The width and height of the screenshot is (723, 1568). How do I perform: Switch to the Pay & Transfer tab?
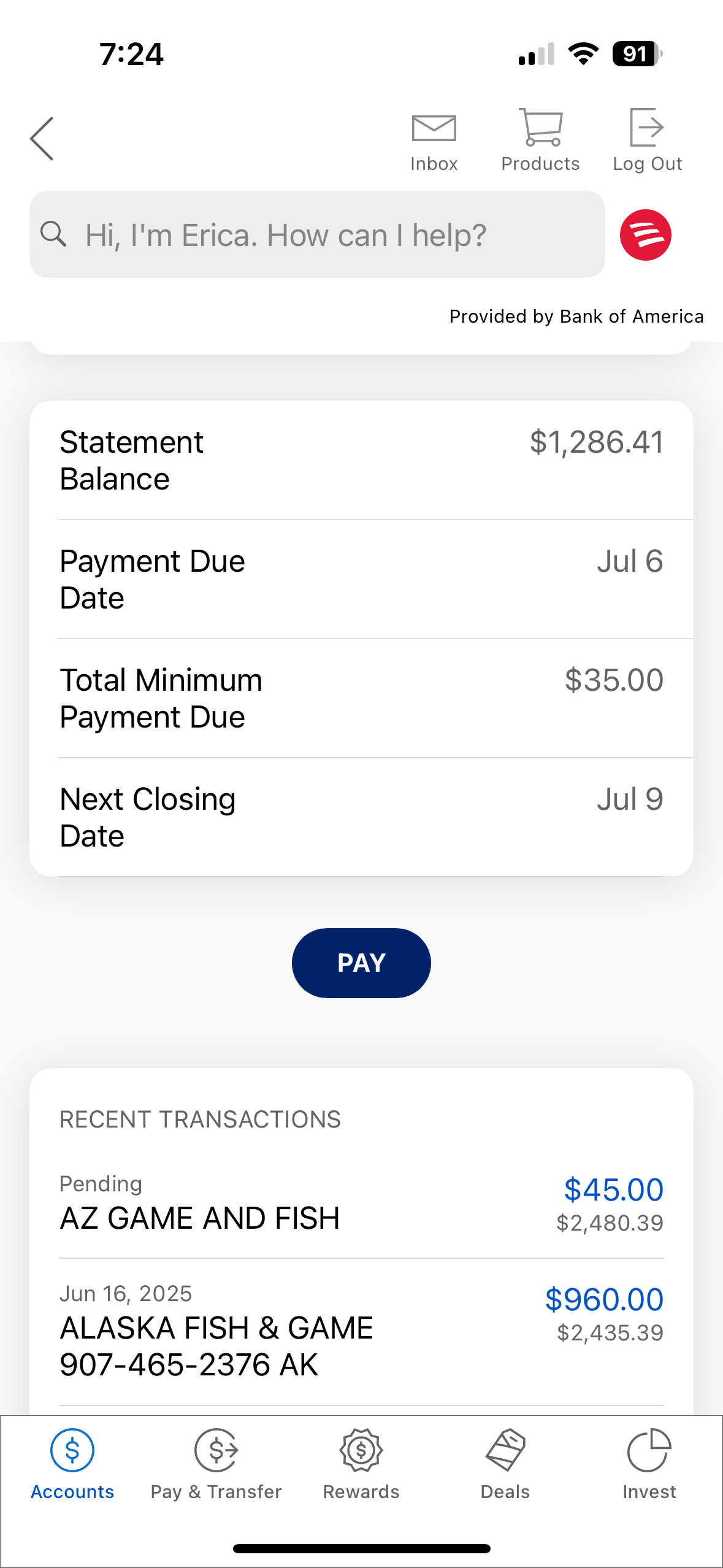pos(216,1464)
